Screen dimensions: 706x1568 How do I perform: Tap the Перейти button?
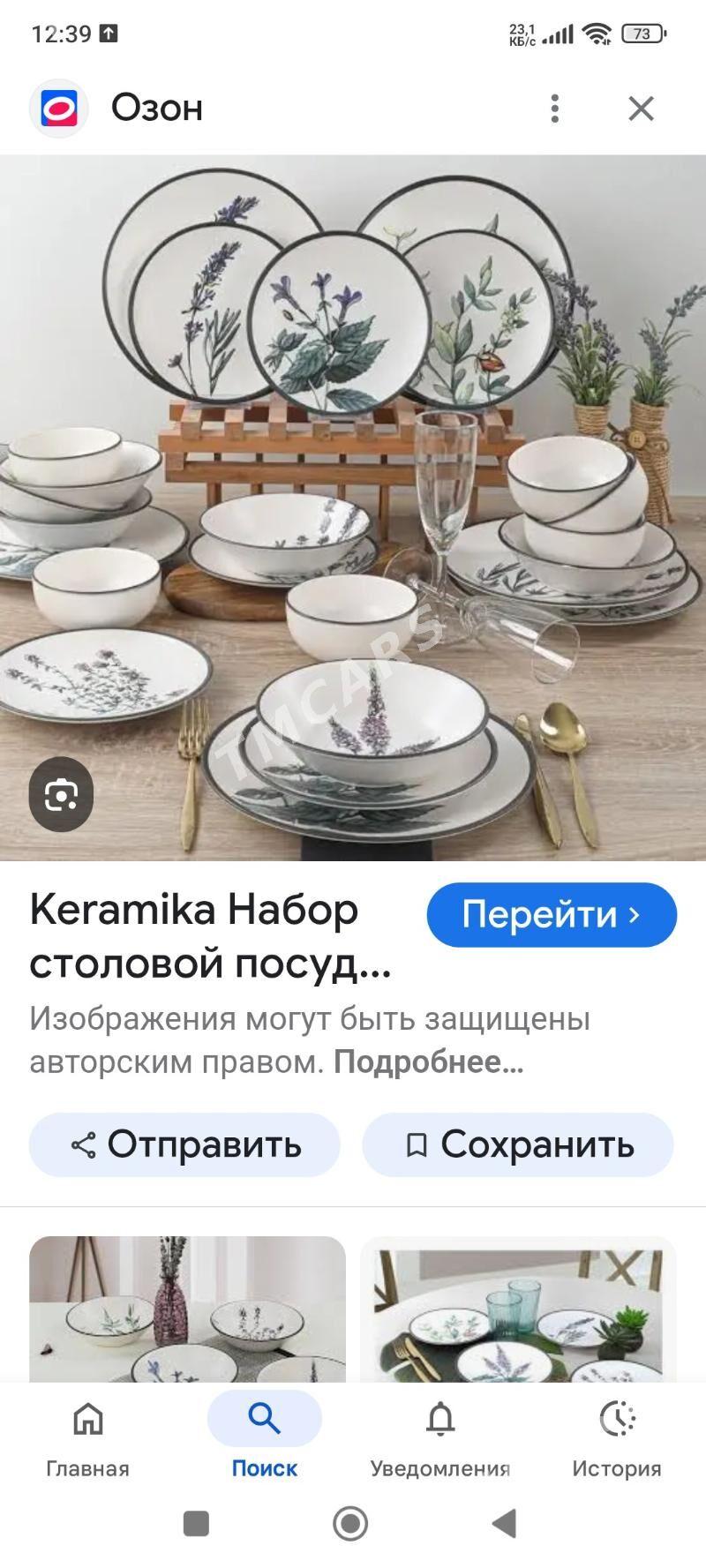point(552,914)
